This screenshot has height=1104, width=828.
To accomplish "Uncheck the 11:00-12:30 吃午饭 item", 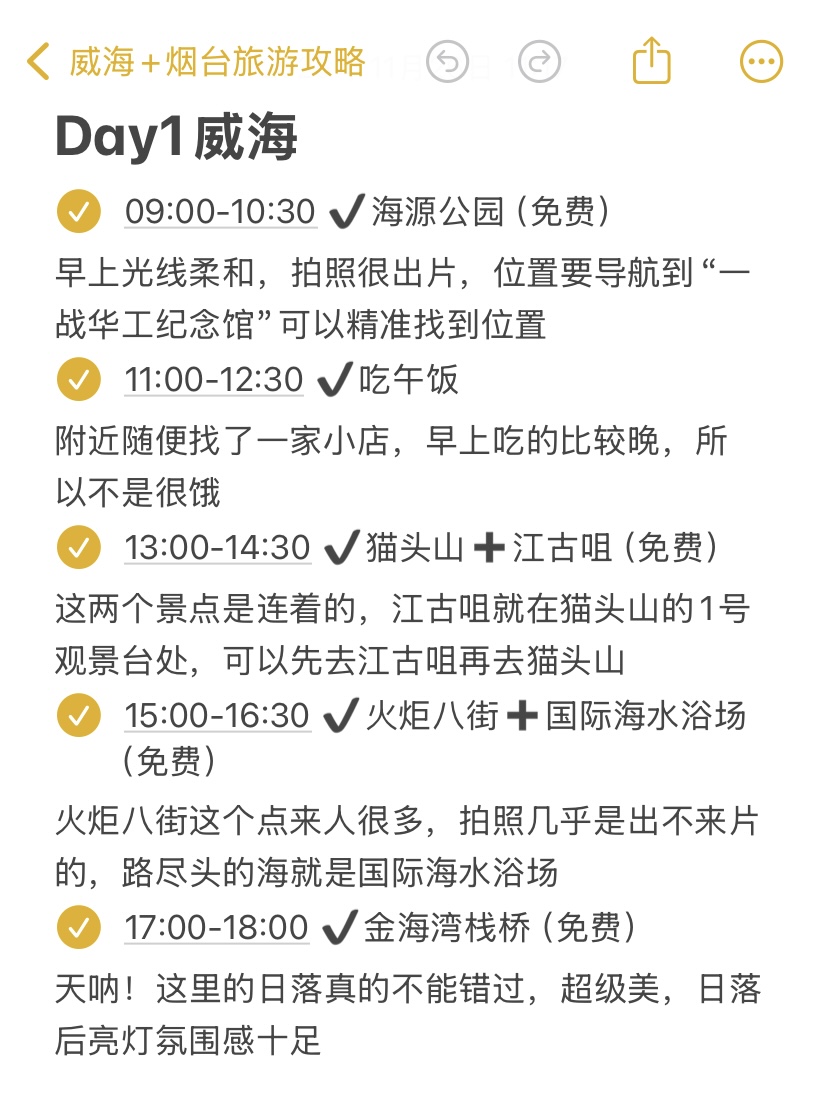I will [x=79, y=380].
